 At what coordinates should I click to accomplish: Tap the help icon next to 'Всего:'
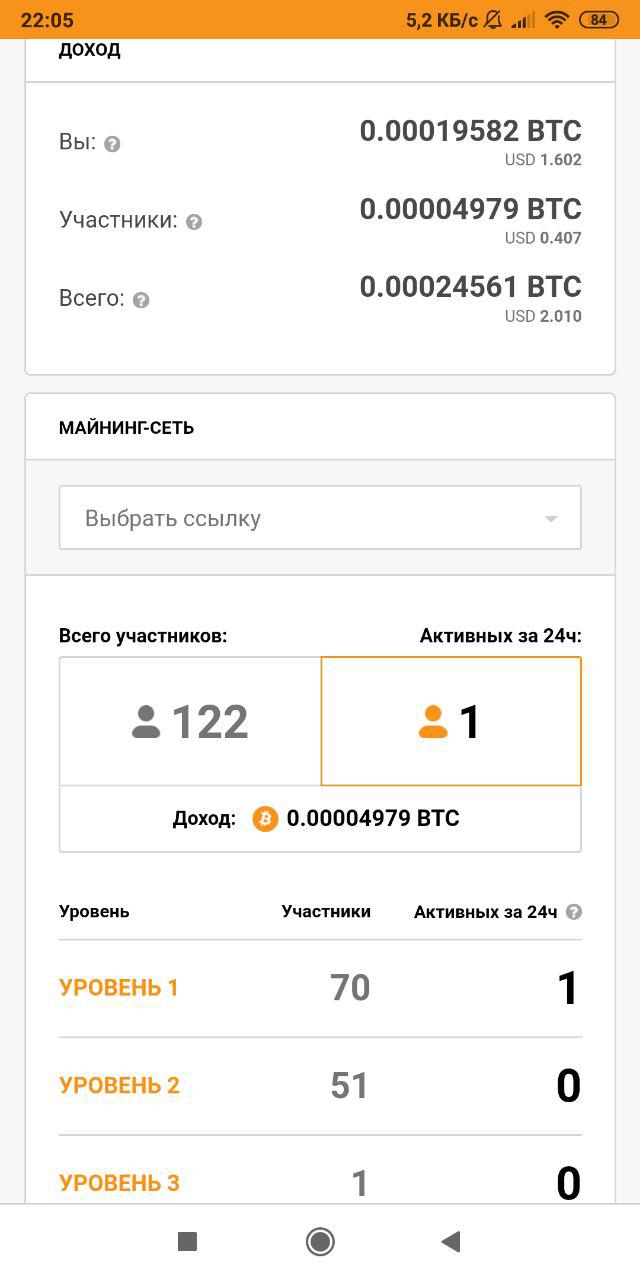click(x=141, y=300)
